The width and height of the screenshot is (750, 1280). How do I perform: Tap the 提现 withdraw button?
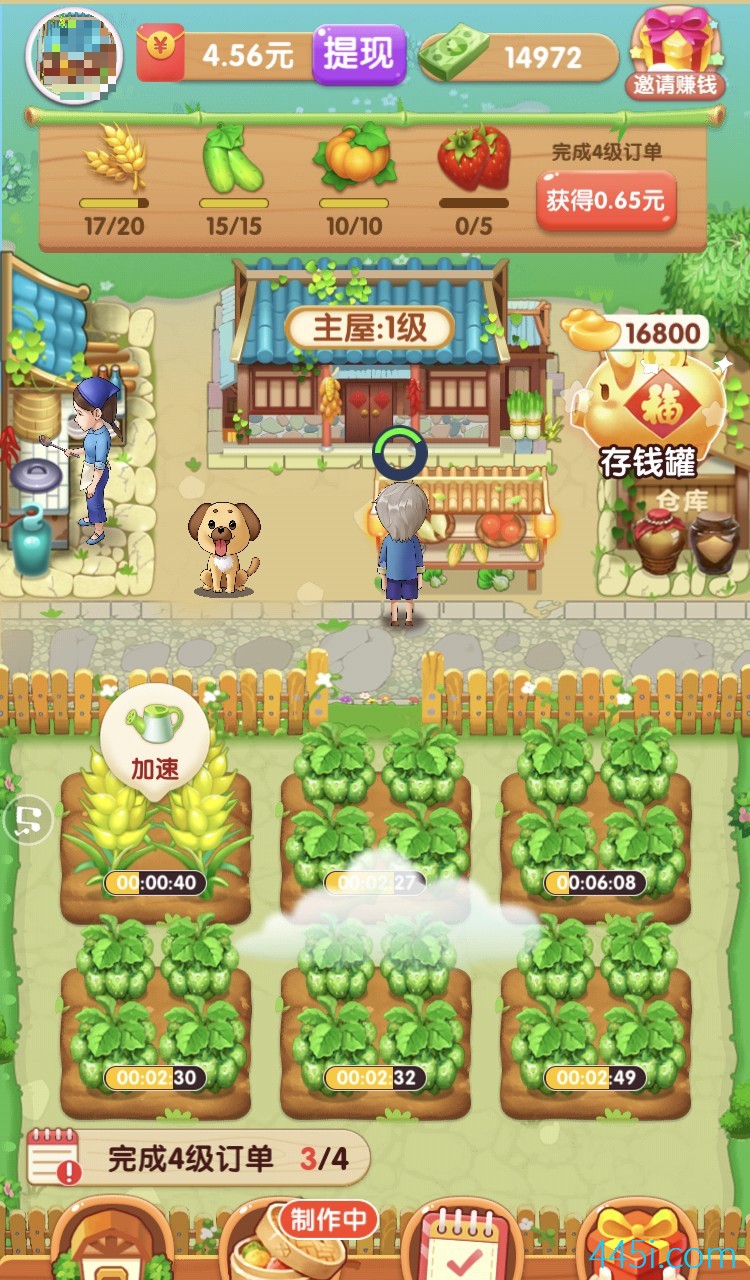coord(359,55)
